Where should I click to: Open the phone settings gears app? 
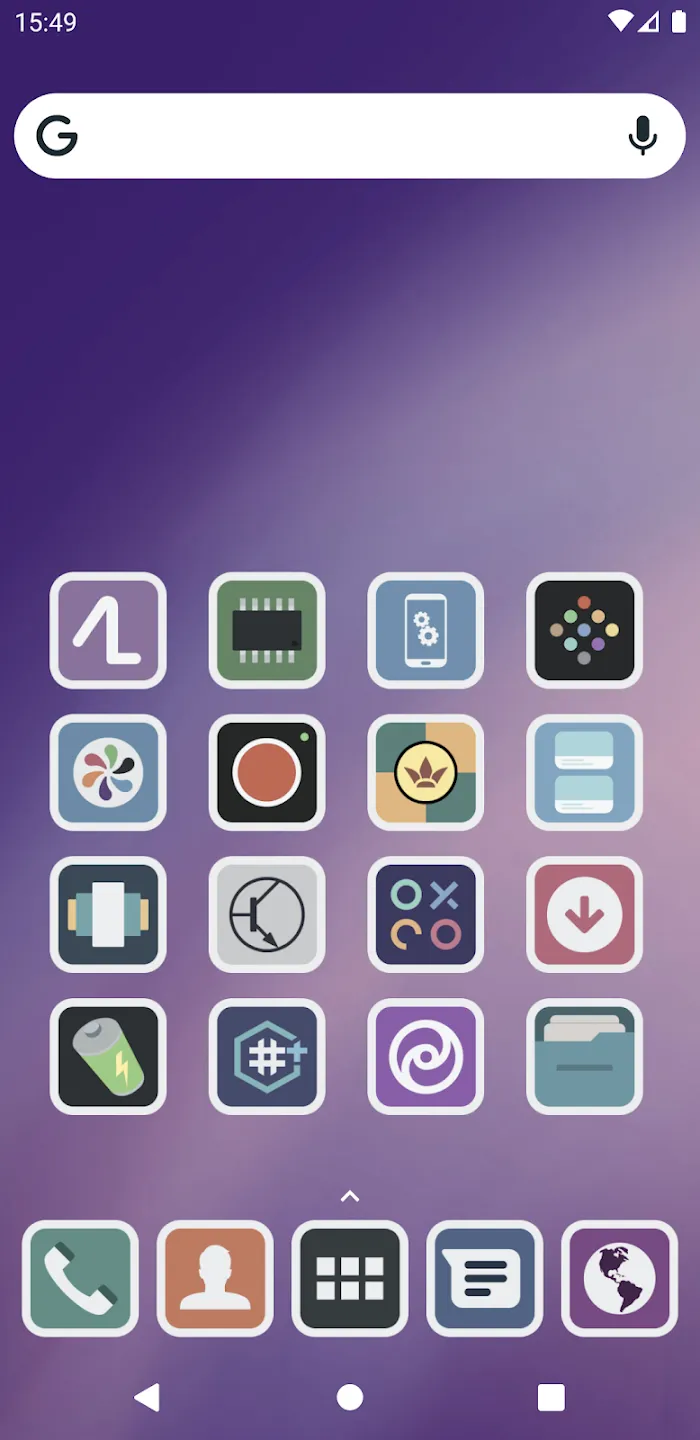pyautogui.click(x=426, y=630)
